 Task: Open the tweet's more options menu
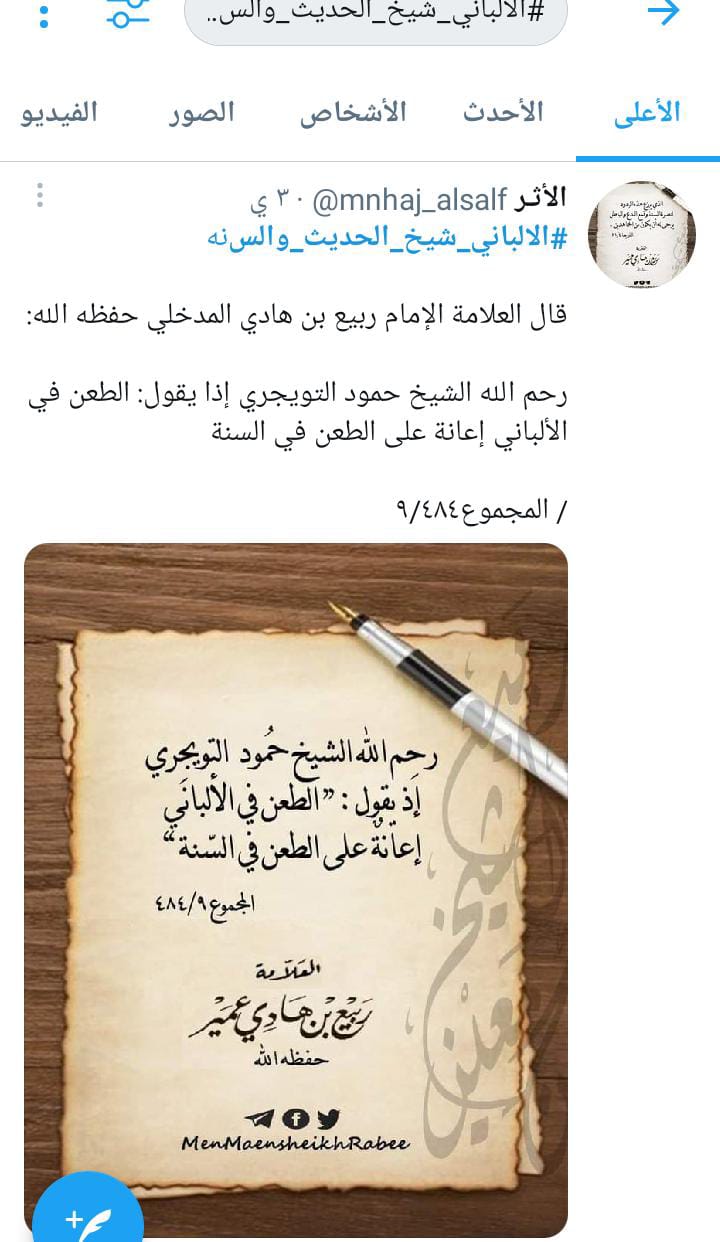[x=40, y=195]
